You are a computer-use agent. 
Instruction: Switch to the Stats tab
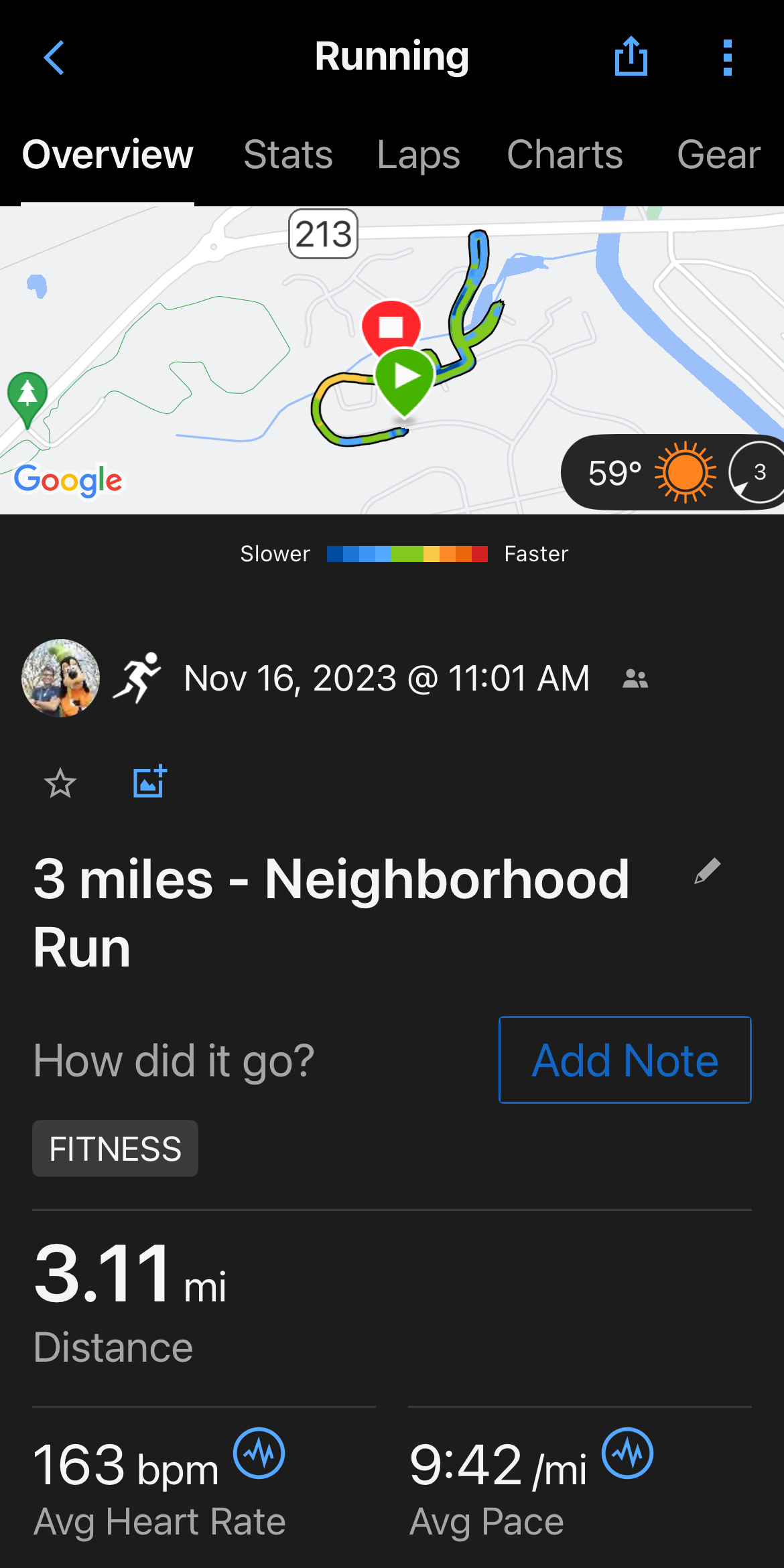tap(288, 155)
